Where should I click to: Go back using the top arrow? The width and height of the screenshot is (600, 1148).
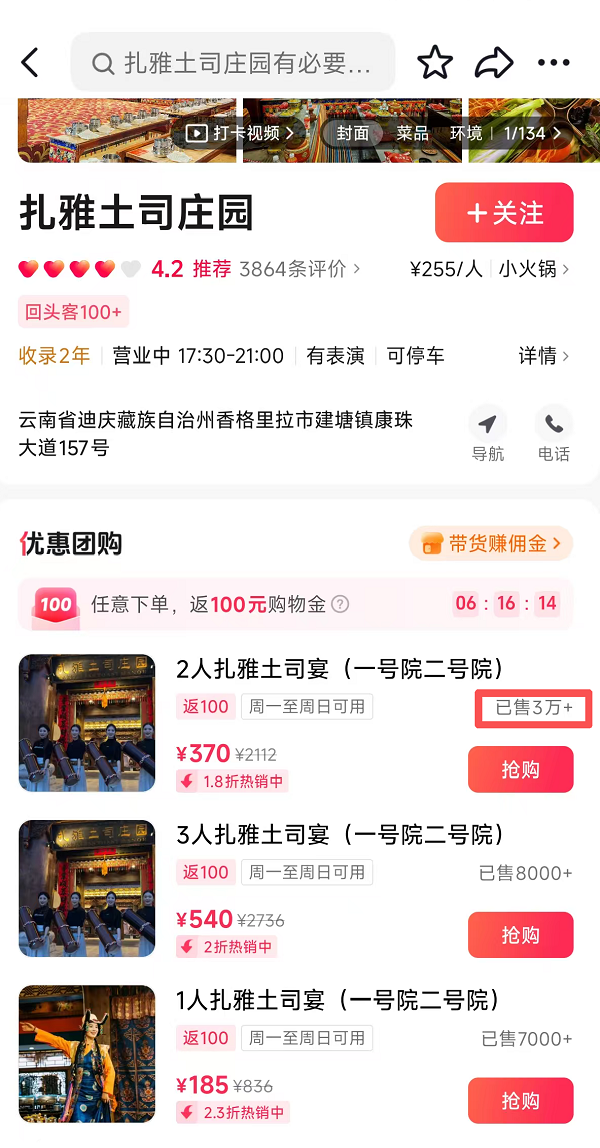point(30,63)
